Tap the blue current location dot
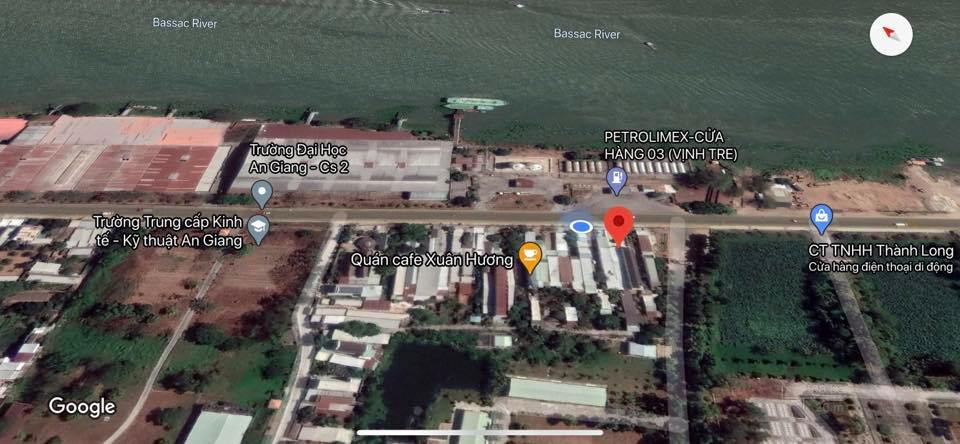The image size is (960, 444). pos(580,227)
